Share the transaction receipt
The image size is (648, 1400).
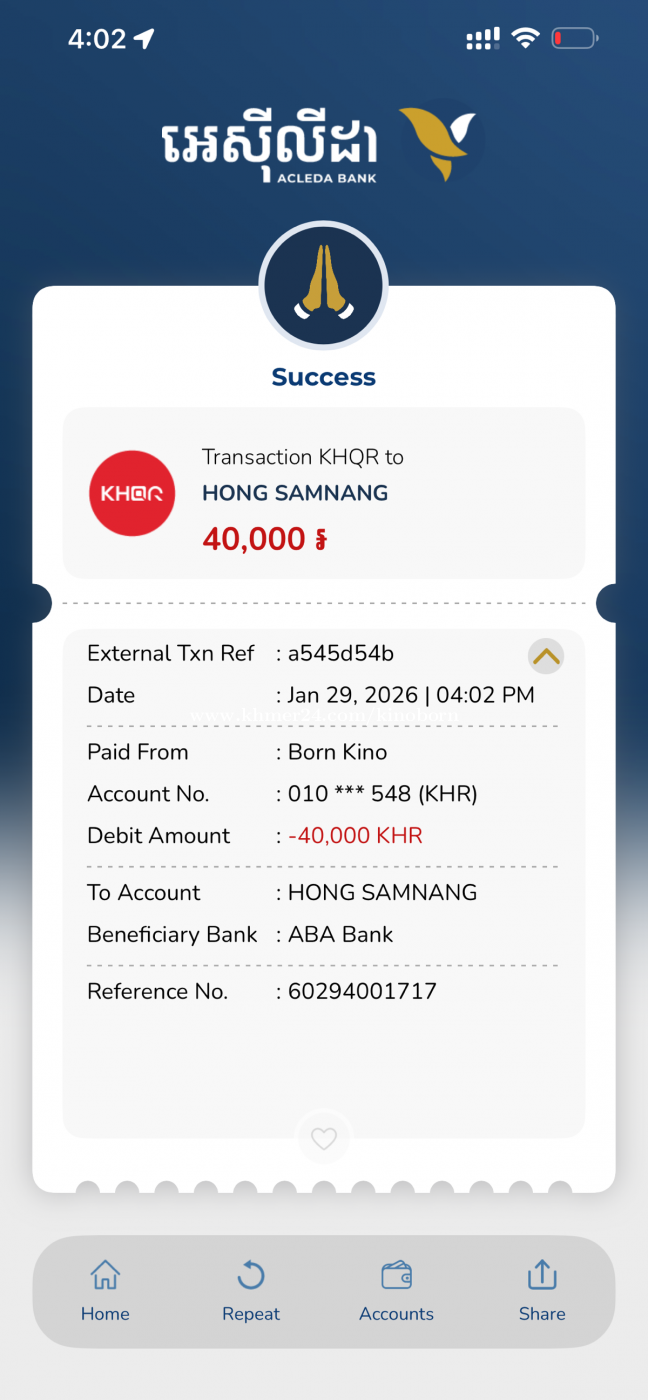tap(542, 1290)
